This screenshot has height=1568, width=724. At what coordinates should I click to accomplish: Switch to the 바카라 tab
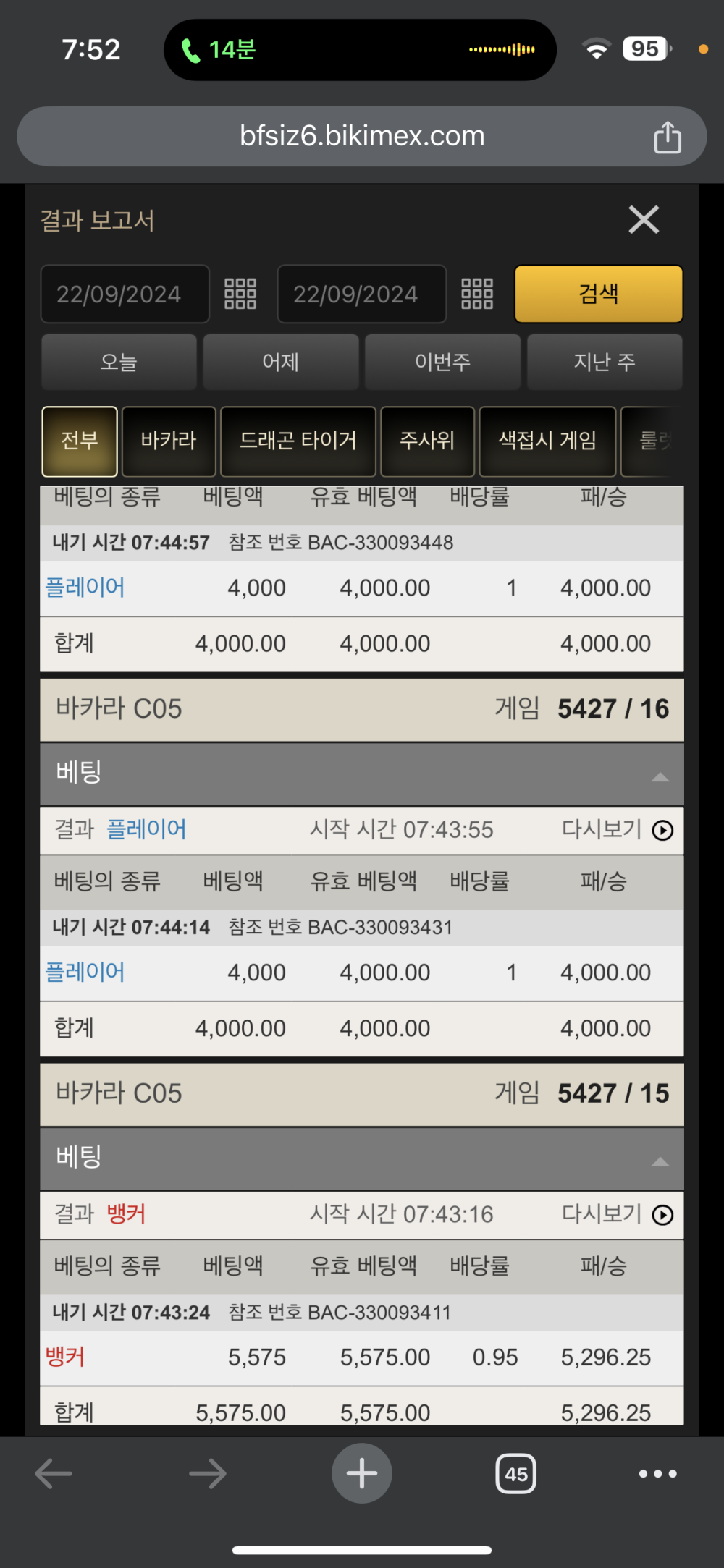click(x=169, y=441)
